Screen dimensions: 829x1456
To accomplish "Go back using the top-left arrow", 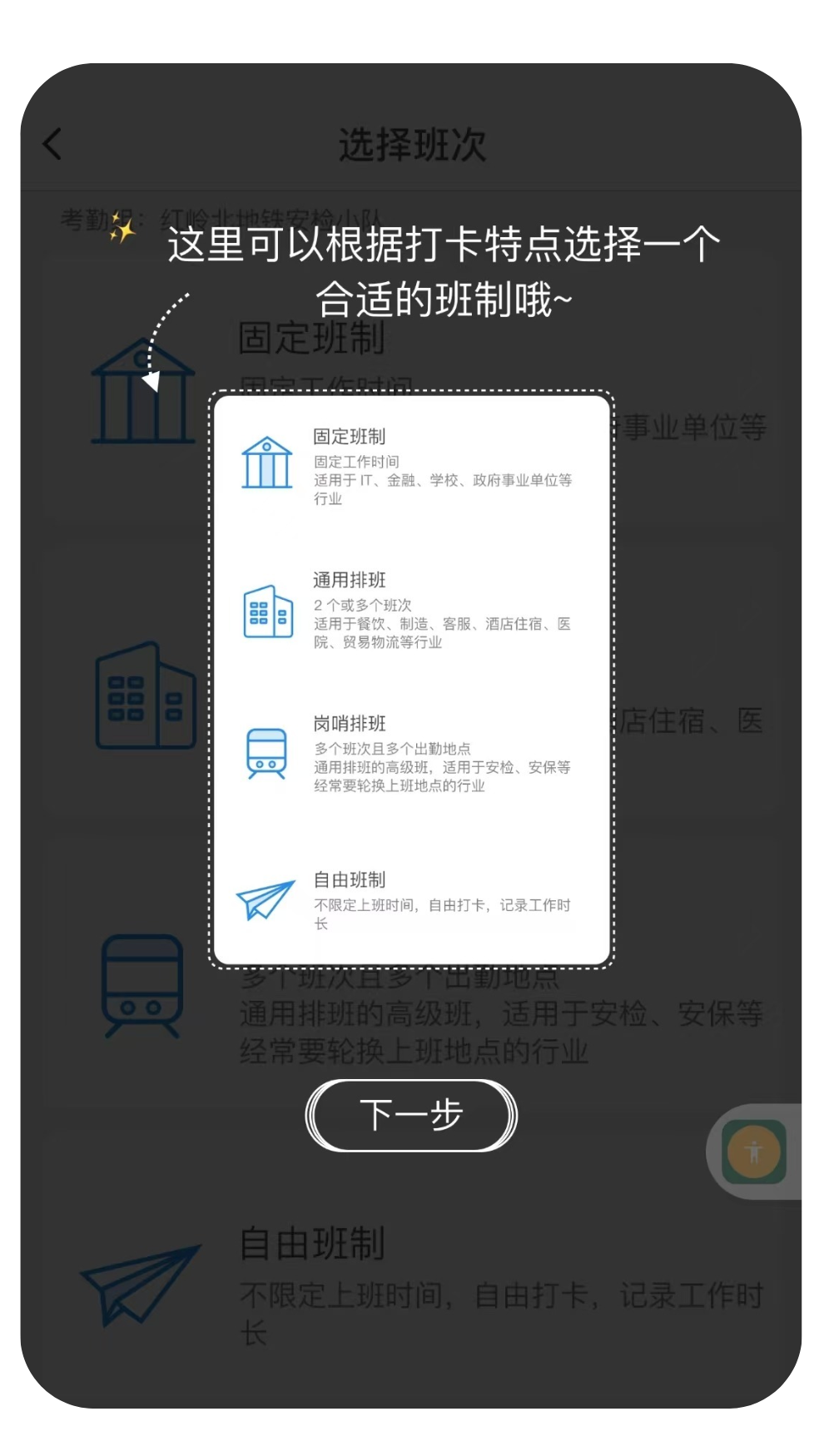I will pos(53,144).
